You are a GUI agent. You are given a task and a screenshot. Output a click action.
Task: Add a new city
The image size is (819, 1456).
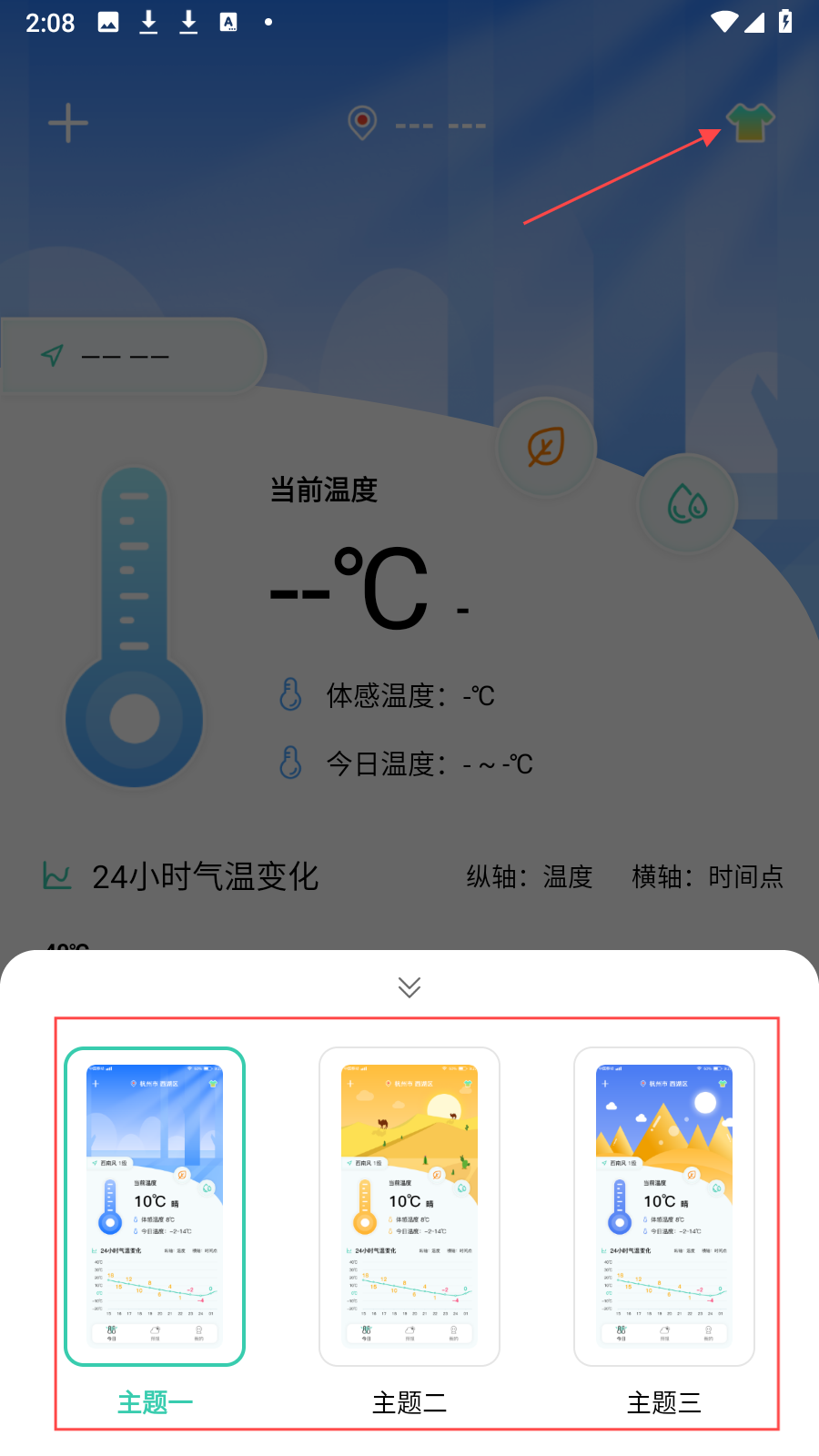68,123
